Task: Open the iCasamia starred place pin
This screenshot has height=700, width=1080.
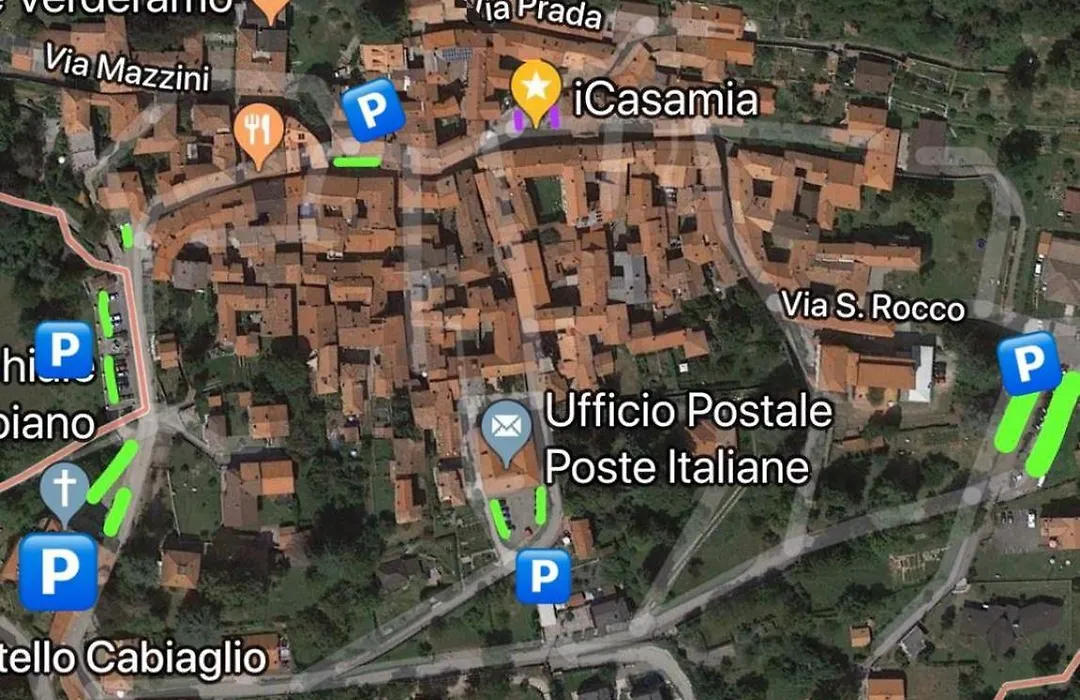Action: [536, 88]
